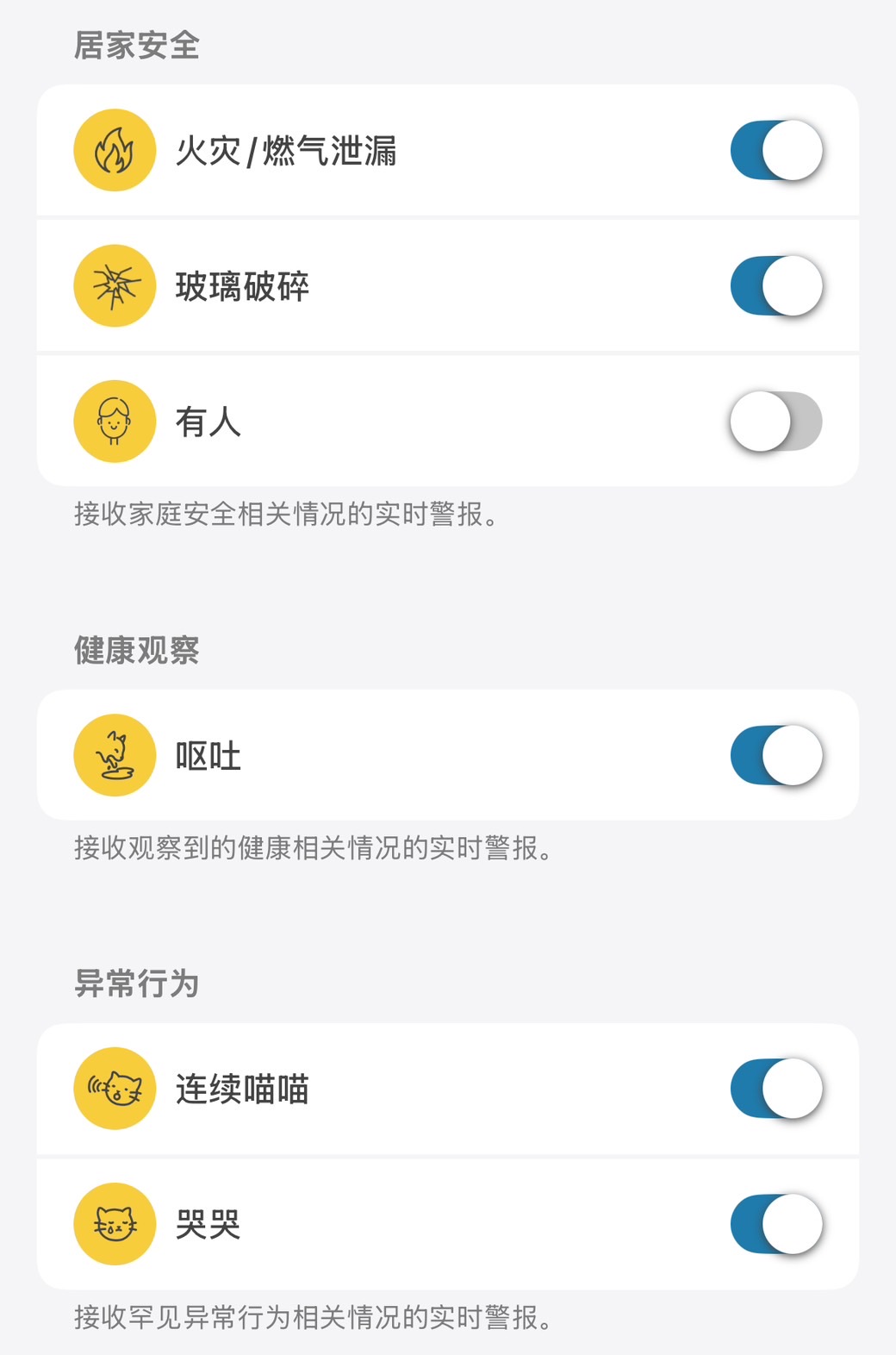Screen dimensions: 896x1355
Task: Click the person face icon next to 有人
Action: pos(115,421)
